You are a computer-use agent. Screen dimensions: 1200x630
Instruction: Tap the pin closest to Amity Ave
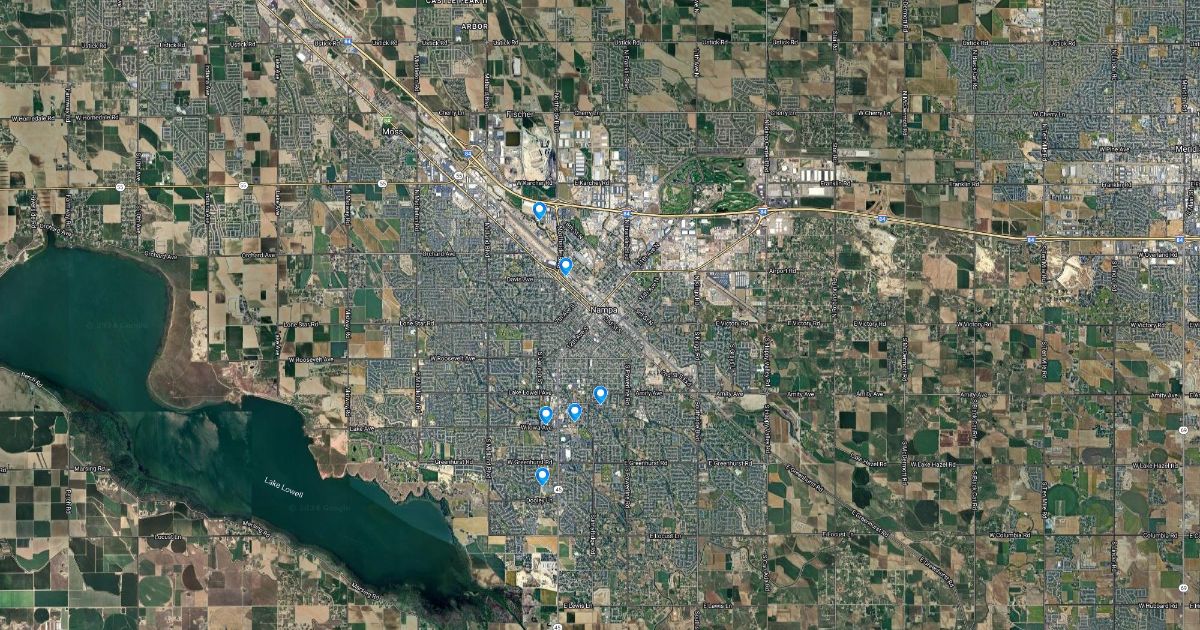600,394
